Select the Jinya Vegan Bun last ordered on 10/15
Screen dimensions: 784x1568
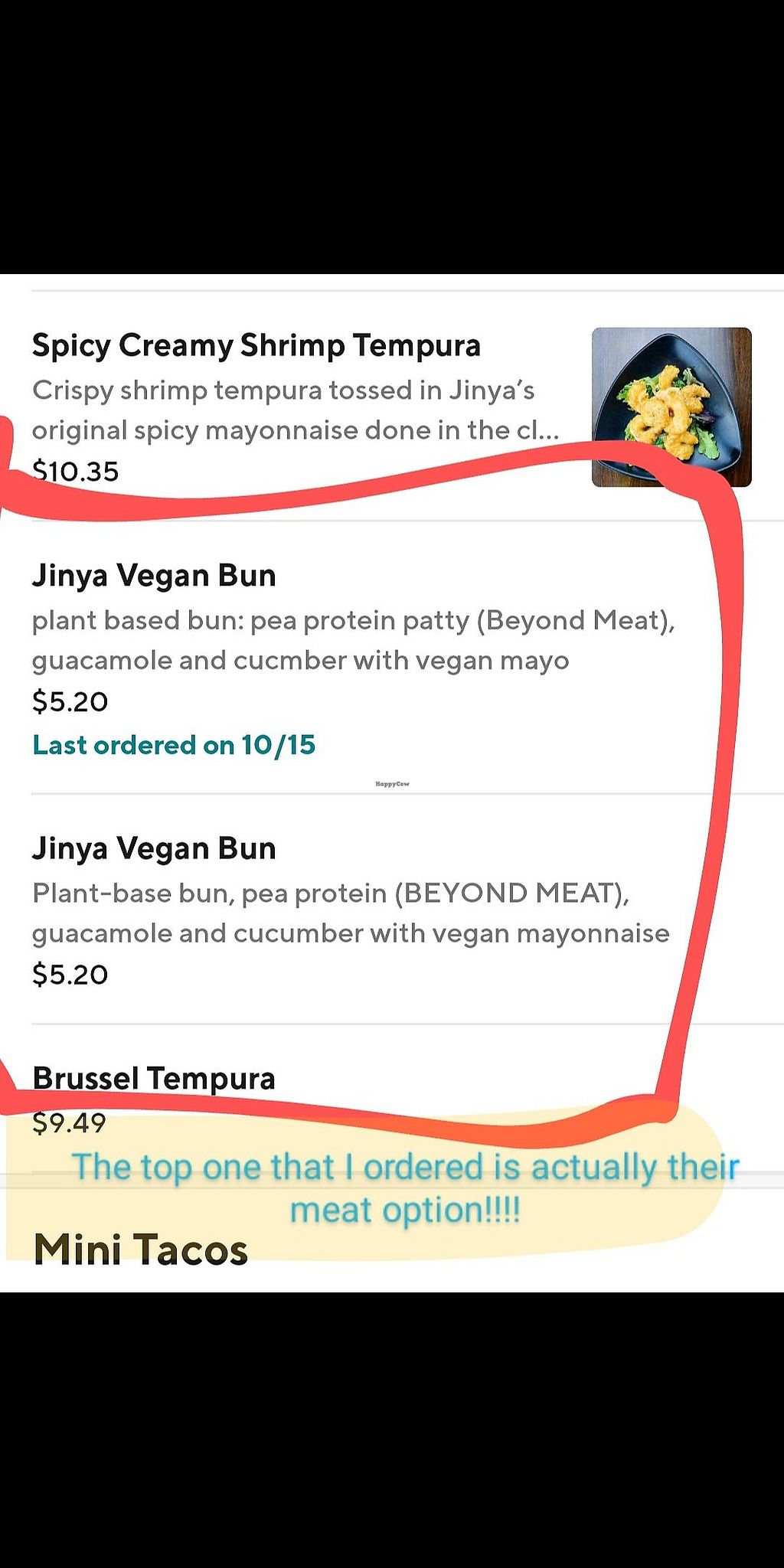[x=154, y=577]
